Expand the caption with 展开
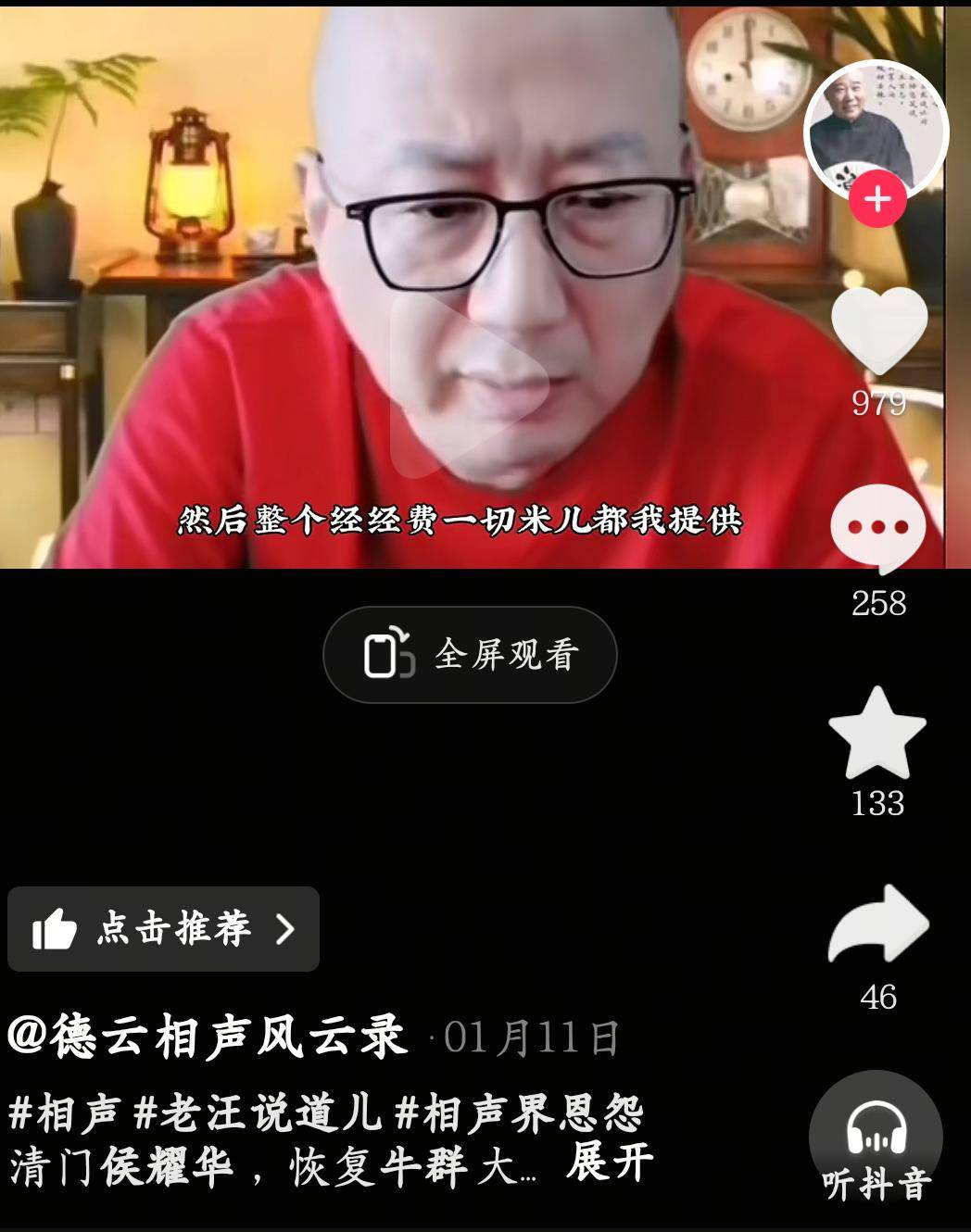 click(x=610, y=1163)
